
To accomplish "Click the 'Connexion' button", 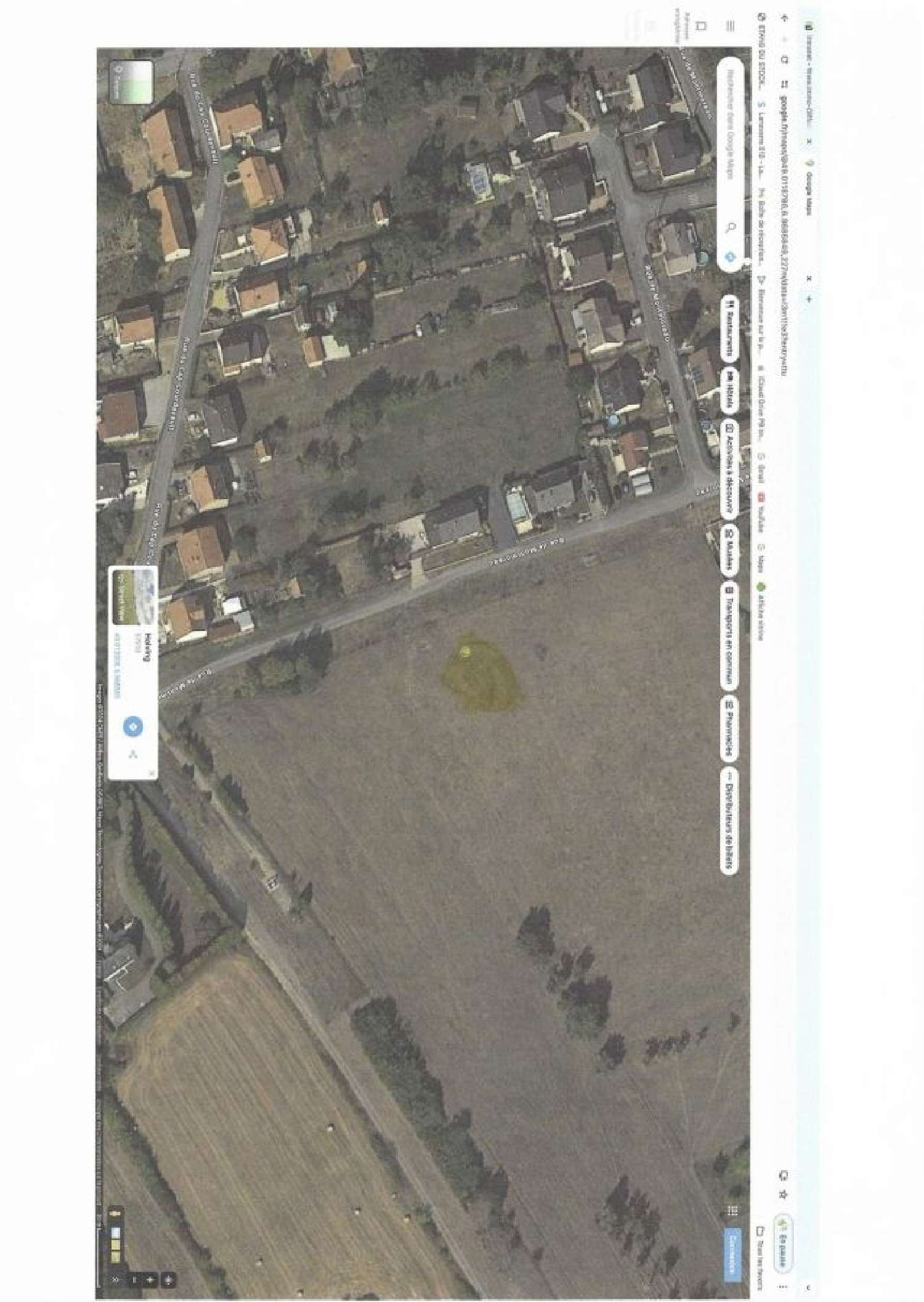I will 732,1252.
